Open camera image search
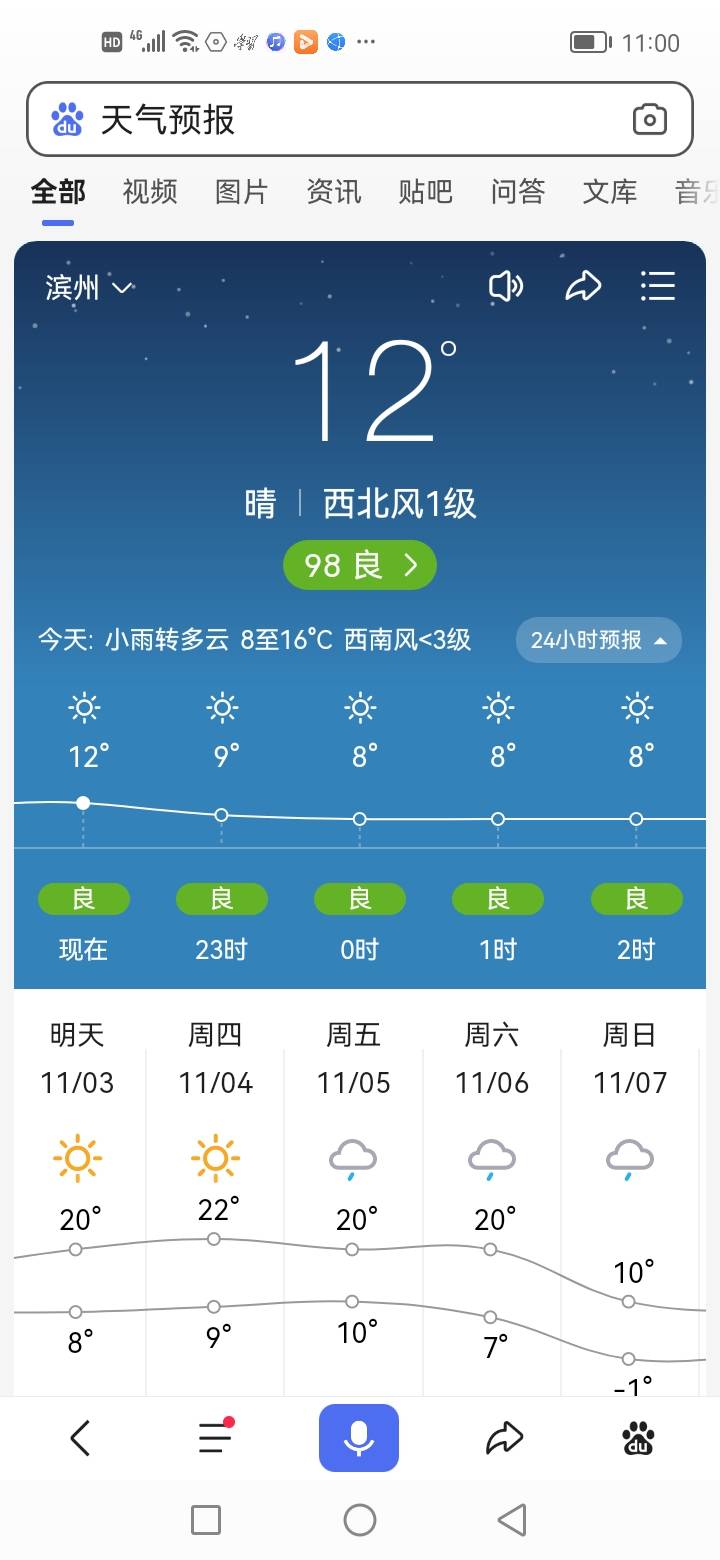This screenshot has height=1560, width=720. click(x=649, y=120)
